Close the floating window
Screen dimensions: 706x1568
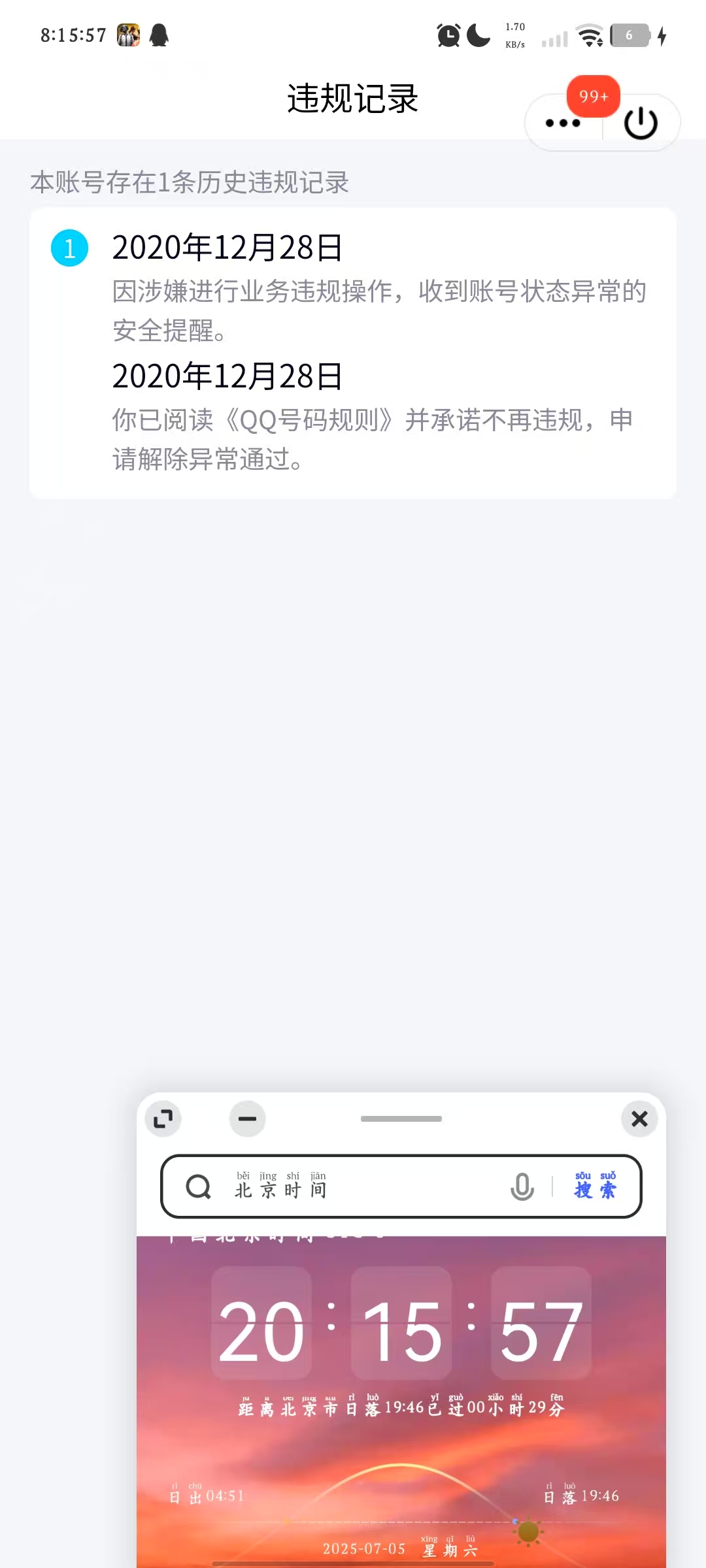click(x=639, y=1119)
